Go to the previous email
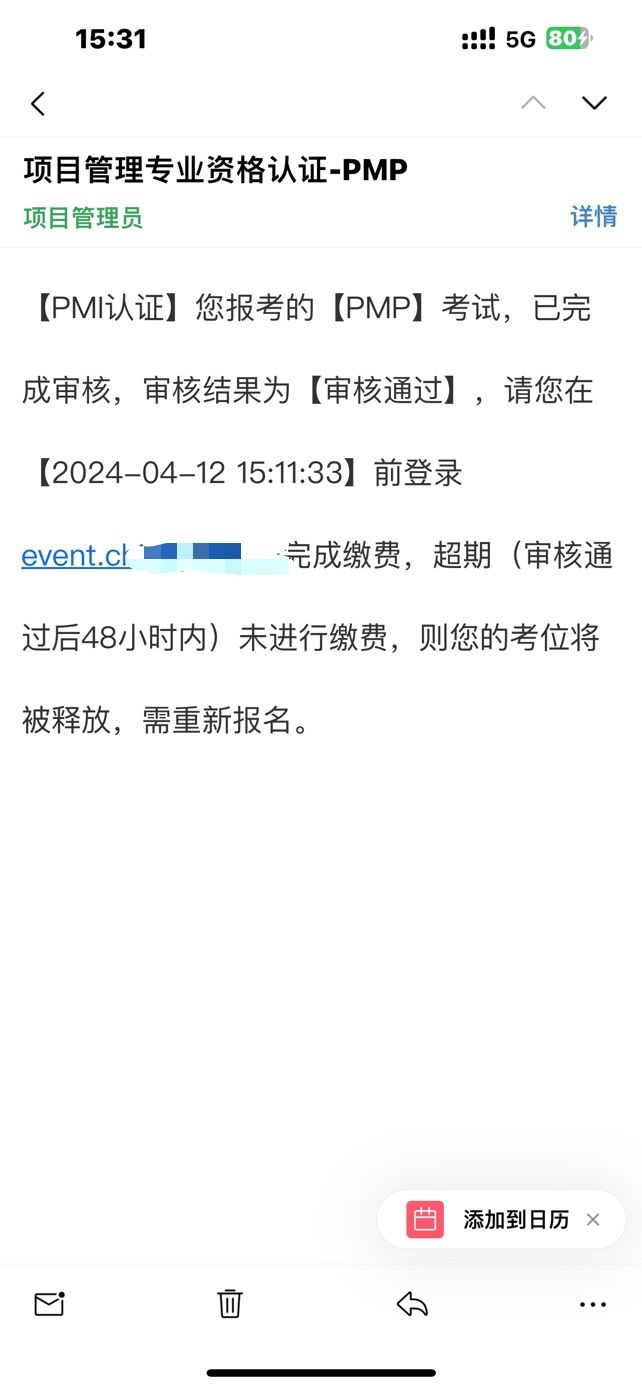This screenshot has height=1389, width=642. 533,103
